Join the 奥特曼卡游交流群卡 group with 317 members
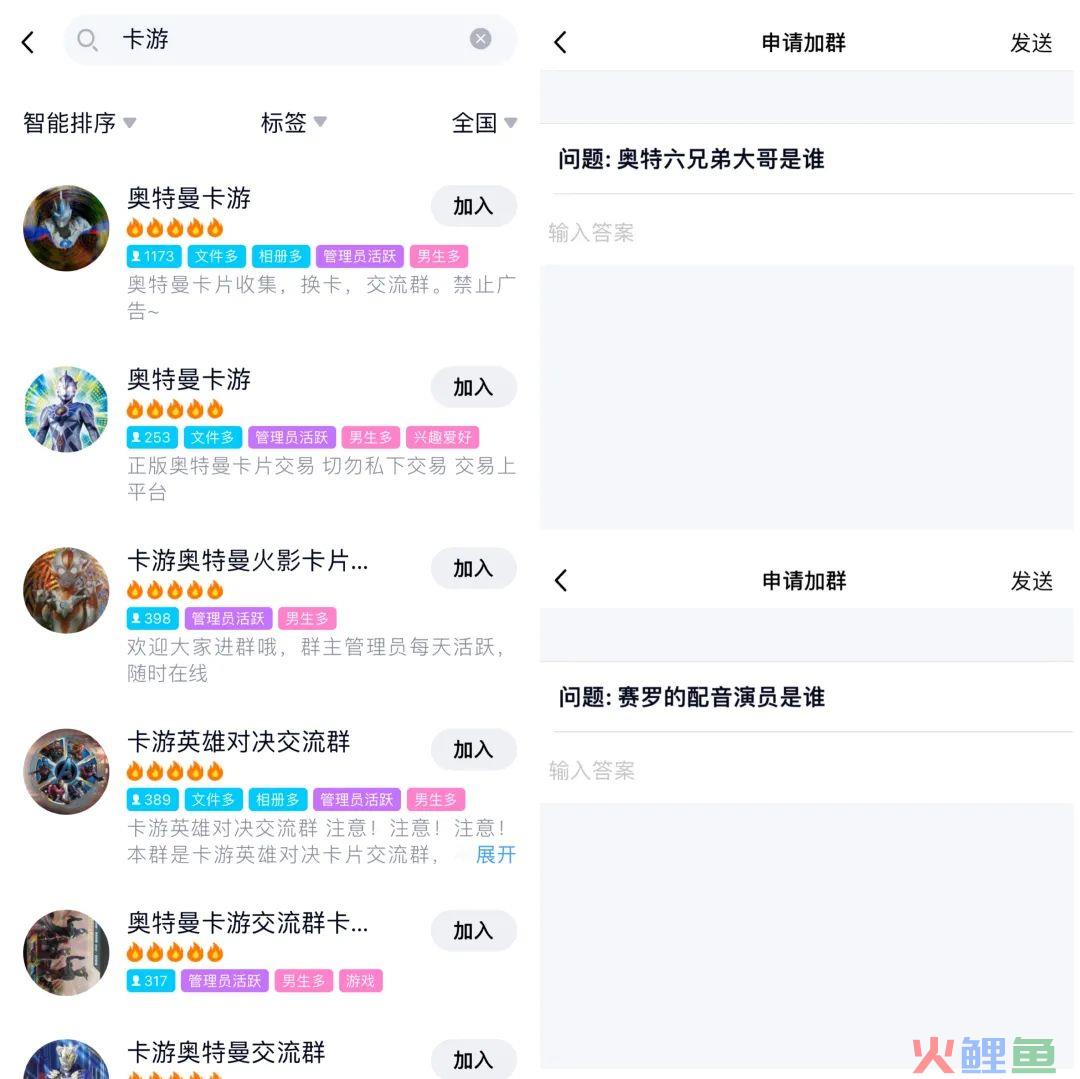Screen dimensions: 1080x1079 pos(473,930)
